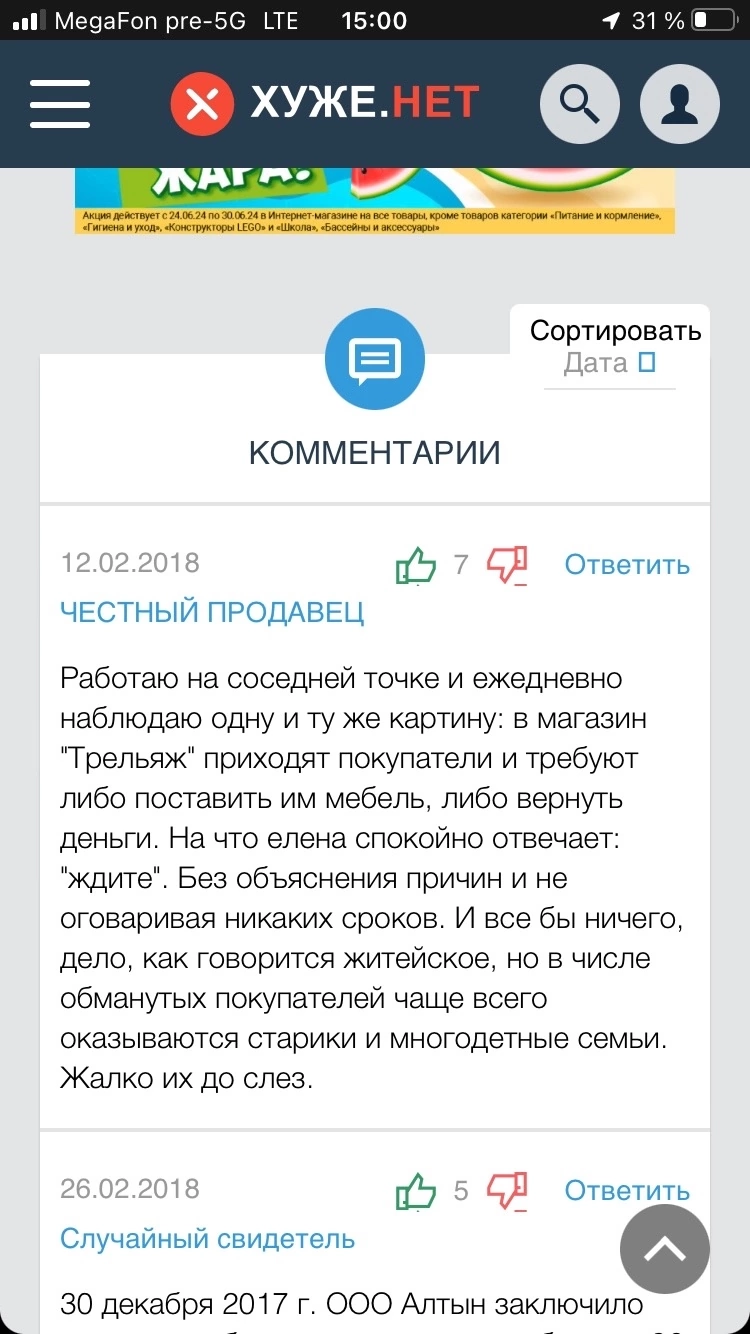750x1334 pixels.
Task: Jump back to top of page
Action: click(665, 1249)
